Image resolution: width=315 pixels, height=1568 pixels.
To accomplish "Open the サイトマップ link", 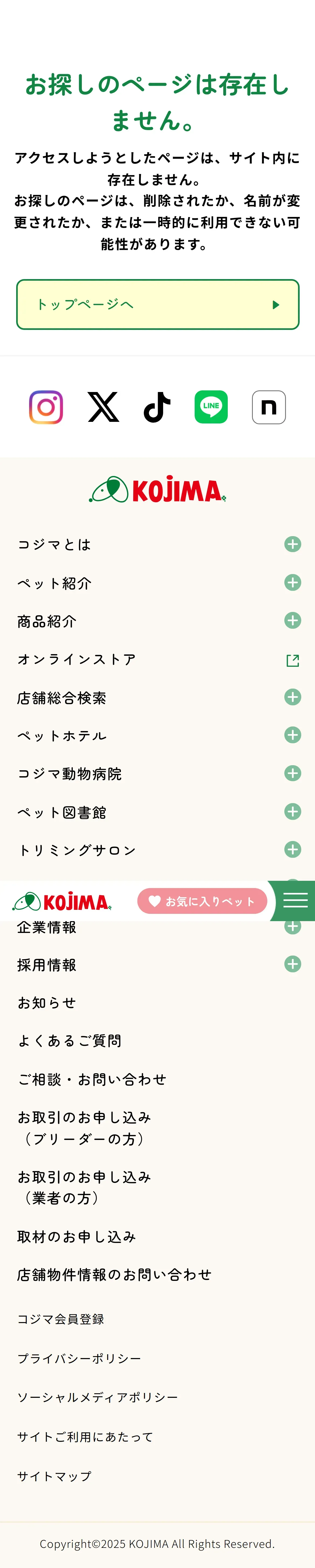I will point(54,1476).
